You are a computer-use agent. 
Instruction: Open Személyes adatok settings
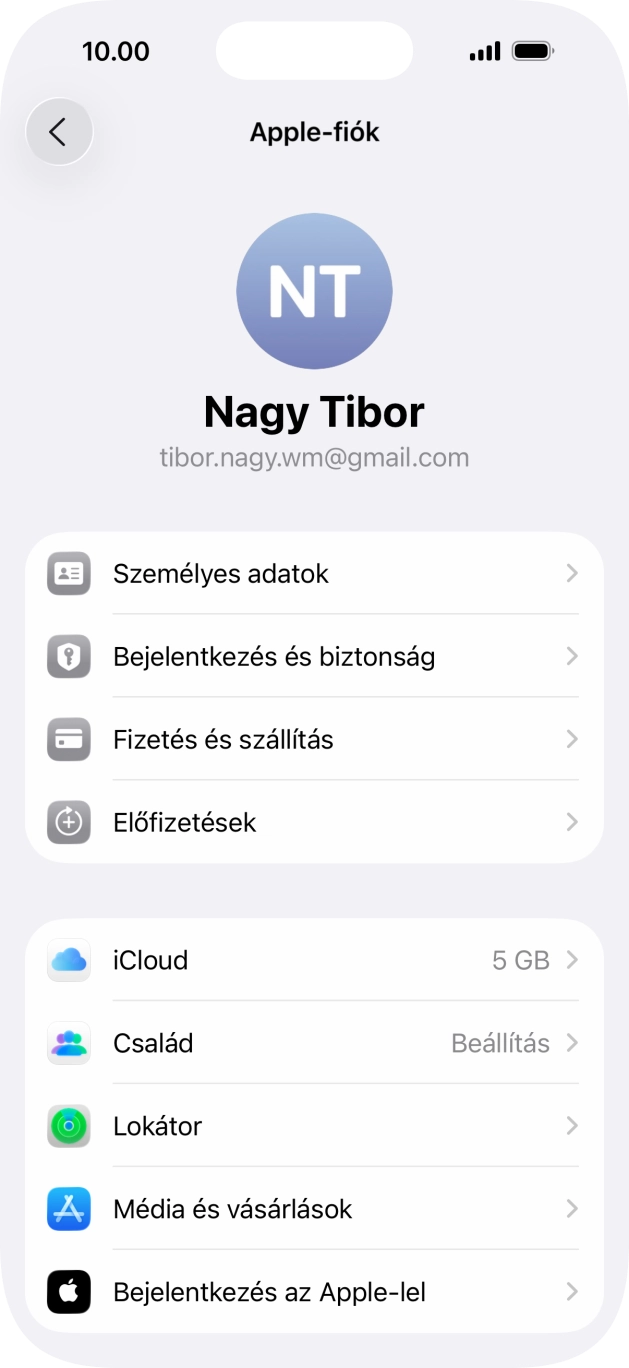(314, 574)
